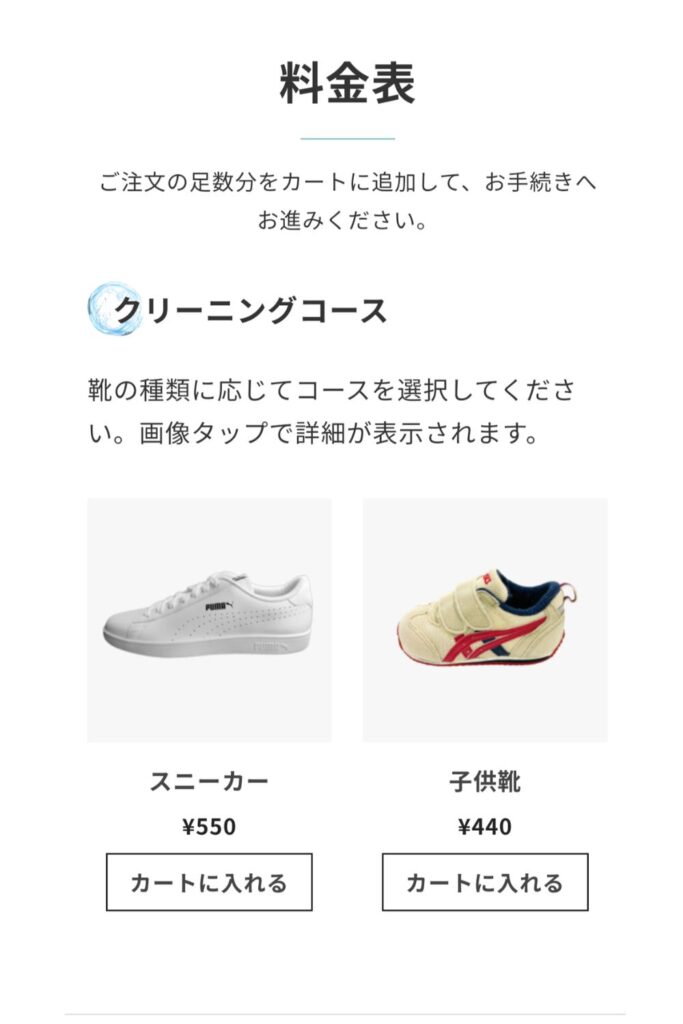Open the スニーカー product image for details
This screenshot has height=1024, width=683.
click(x=209, y=619)
